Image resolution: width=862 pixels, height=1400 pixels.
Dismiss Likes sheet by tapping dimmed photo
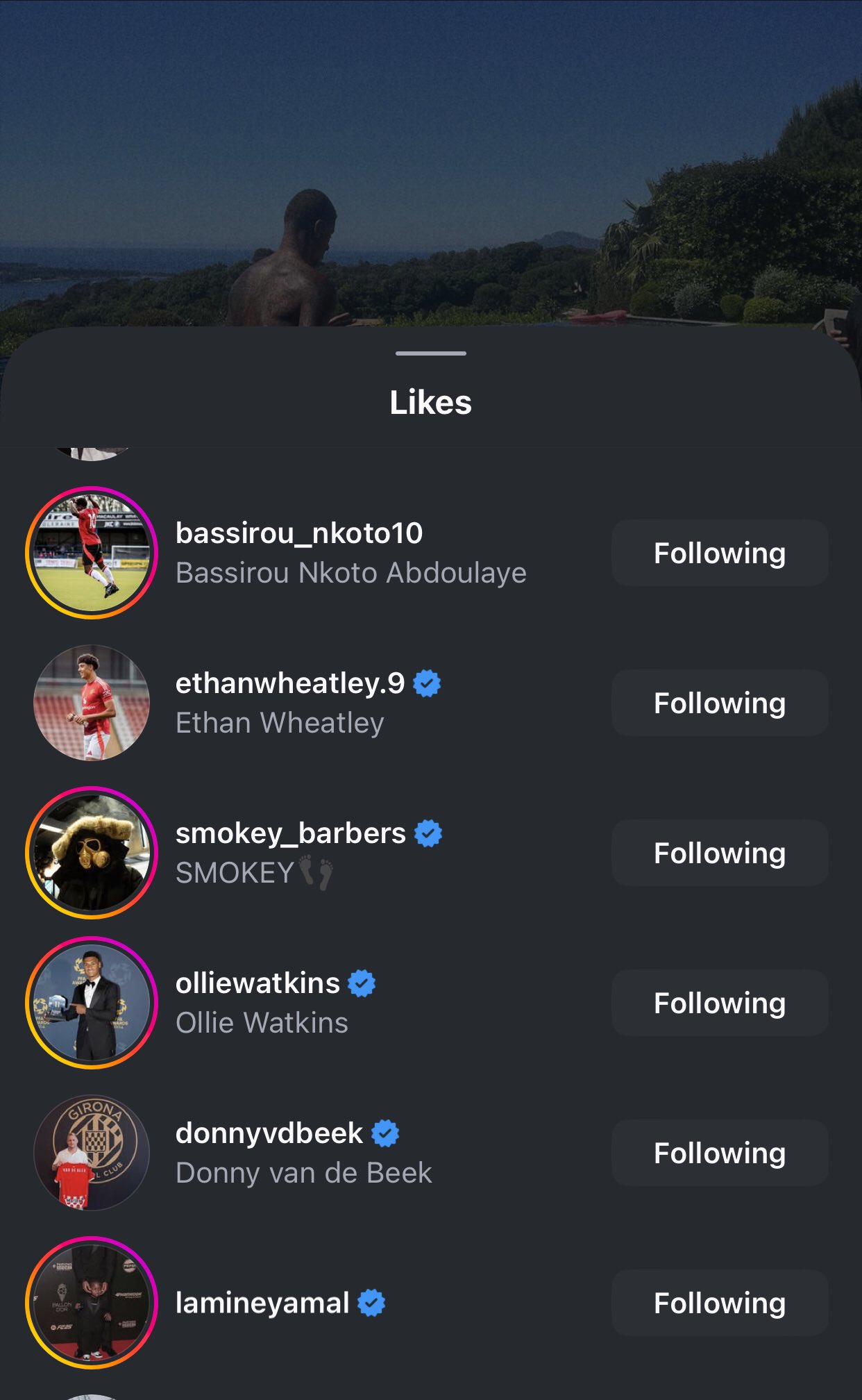coord(431,160)
